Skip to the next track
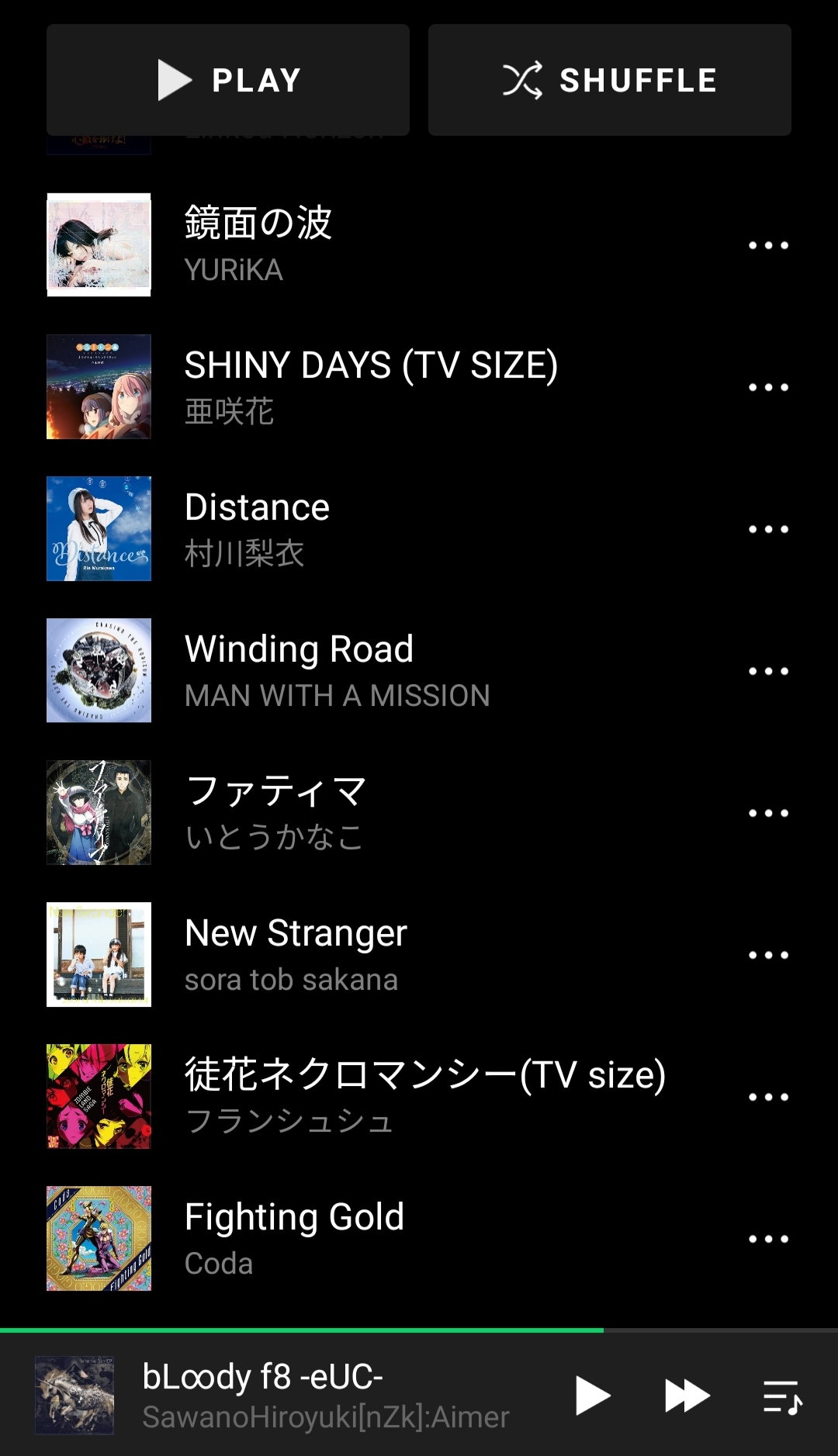Image resolution: width=838 pixels, height=1456 pixels. pos(687,1395)
